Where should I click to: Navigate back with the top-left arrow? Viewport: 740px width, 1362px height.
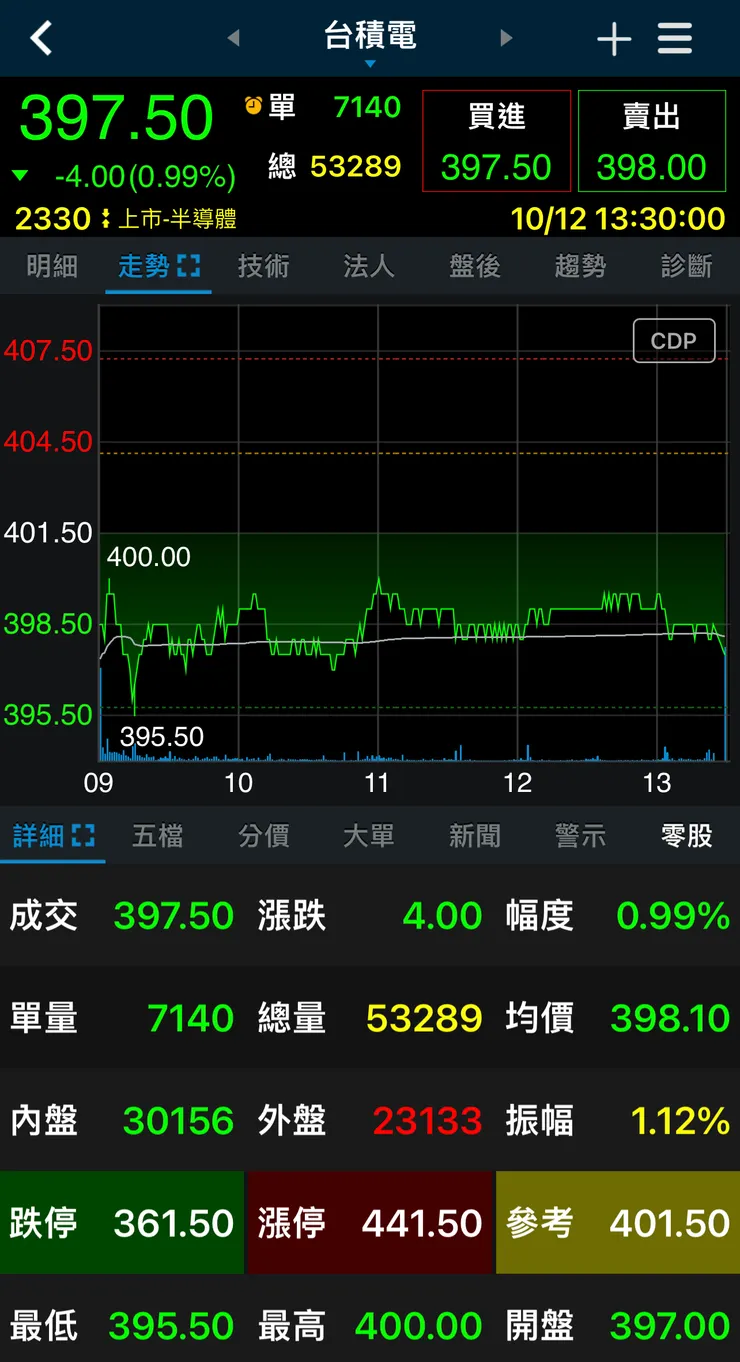(40, 37)
